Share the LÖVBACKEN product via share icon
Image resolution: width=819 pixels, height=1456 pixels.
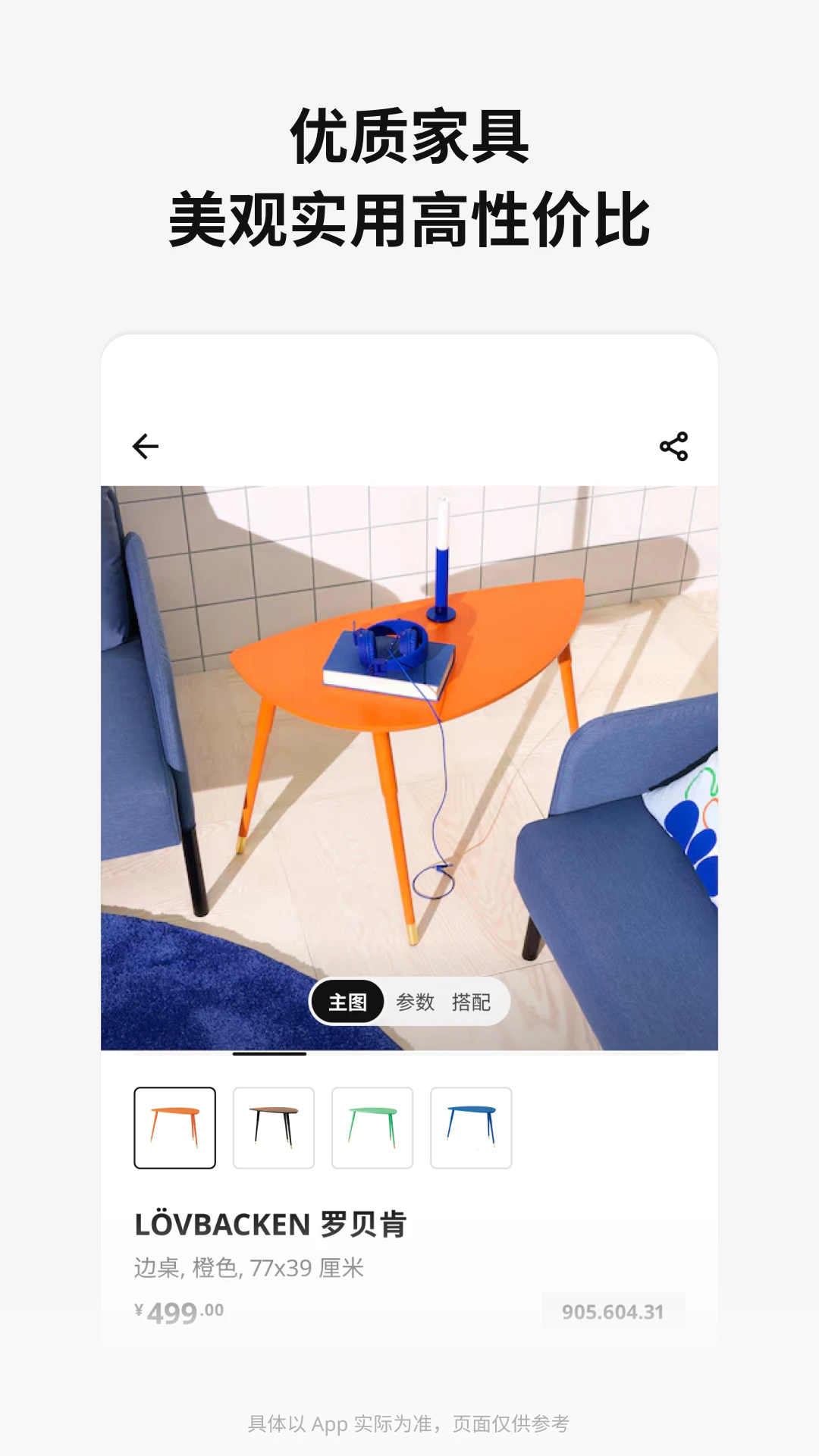tap(673, 447)
